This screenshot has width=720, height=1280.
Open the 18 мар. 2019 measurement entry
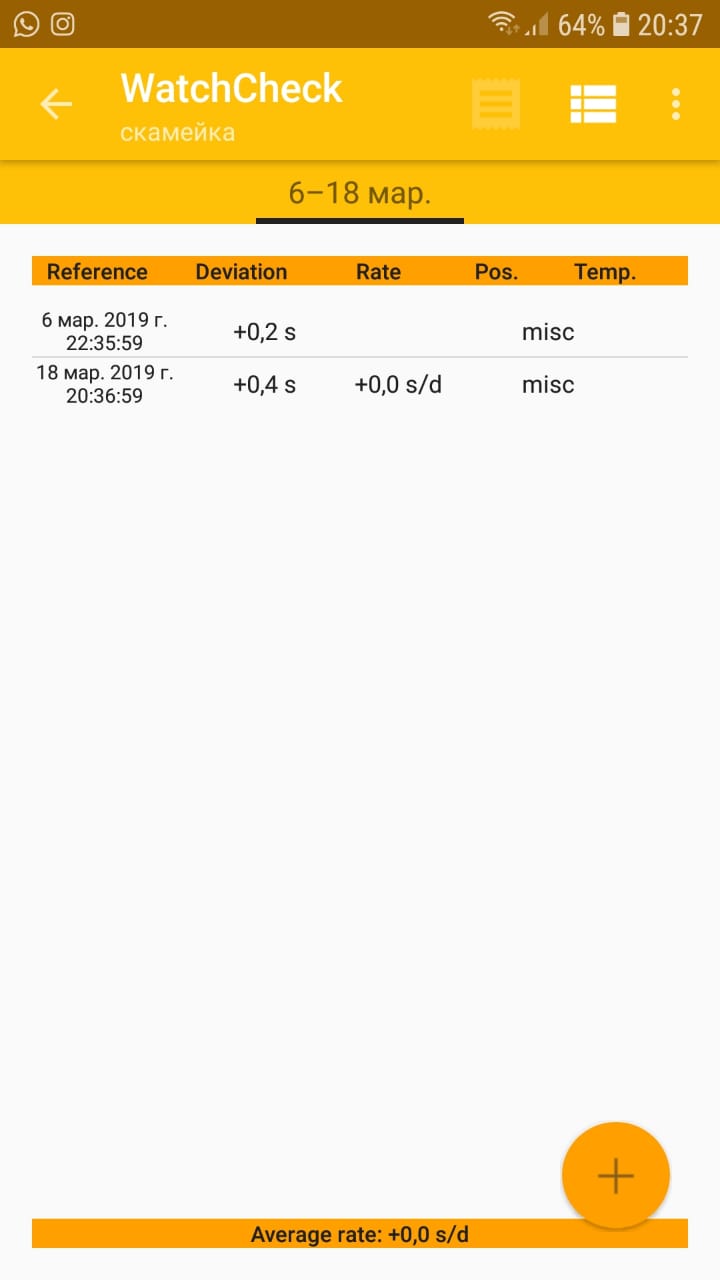point(360,385)
